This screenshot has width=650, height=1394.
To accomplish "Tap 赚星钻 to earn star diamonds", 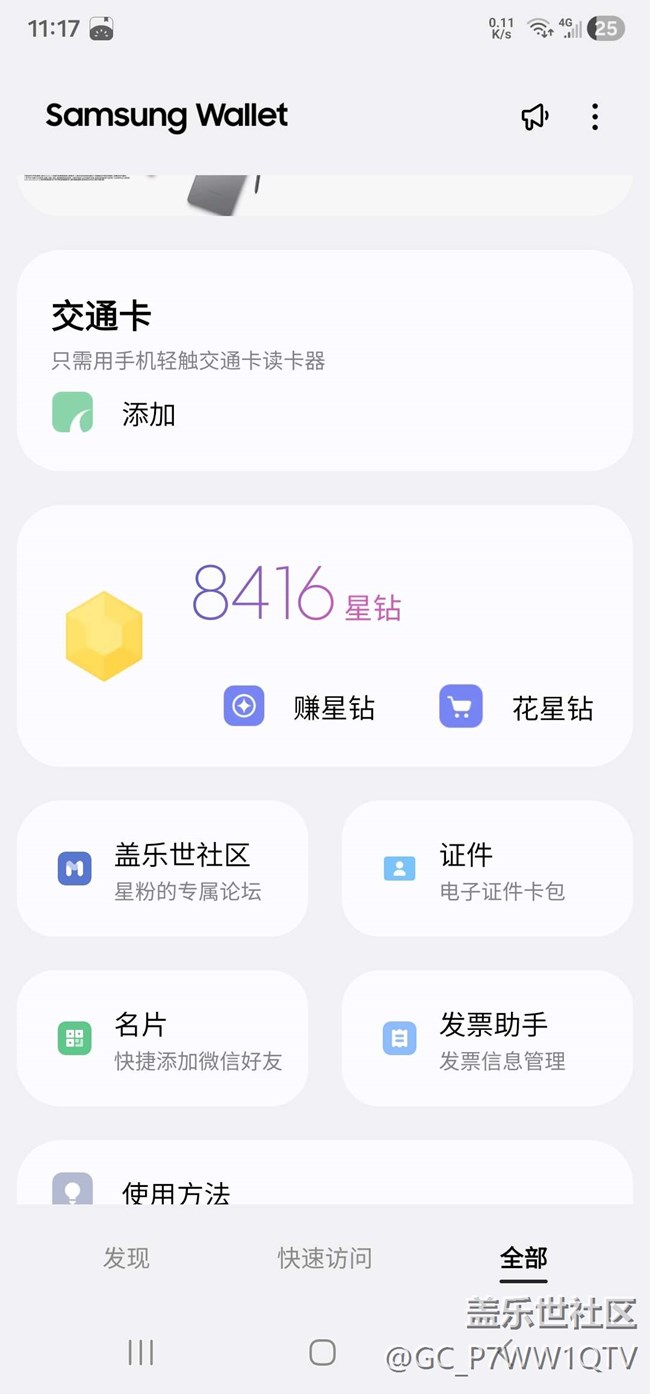I will [300, 707].
